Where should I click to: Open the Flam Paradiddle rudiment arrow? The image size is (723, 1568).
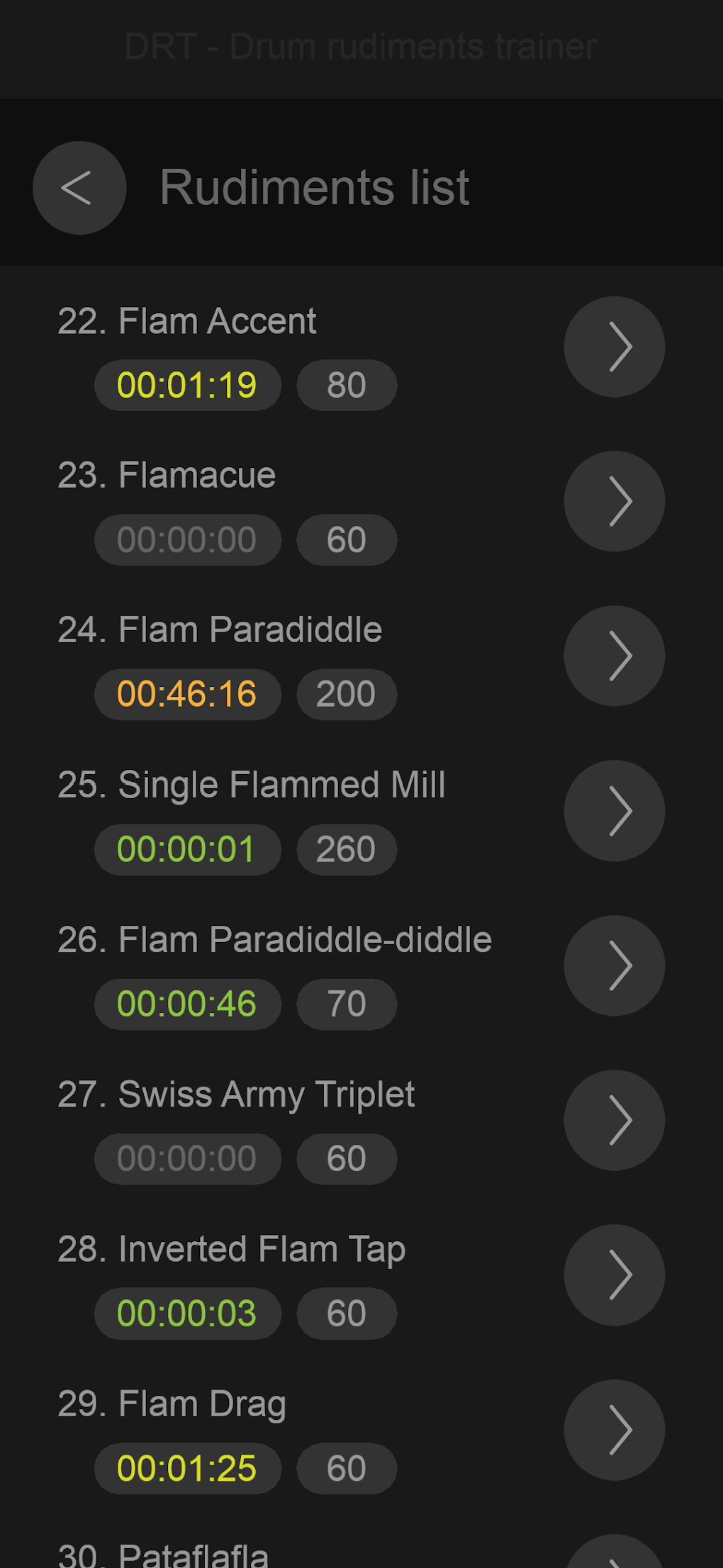(x=614, y=656)
